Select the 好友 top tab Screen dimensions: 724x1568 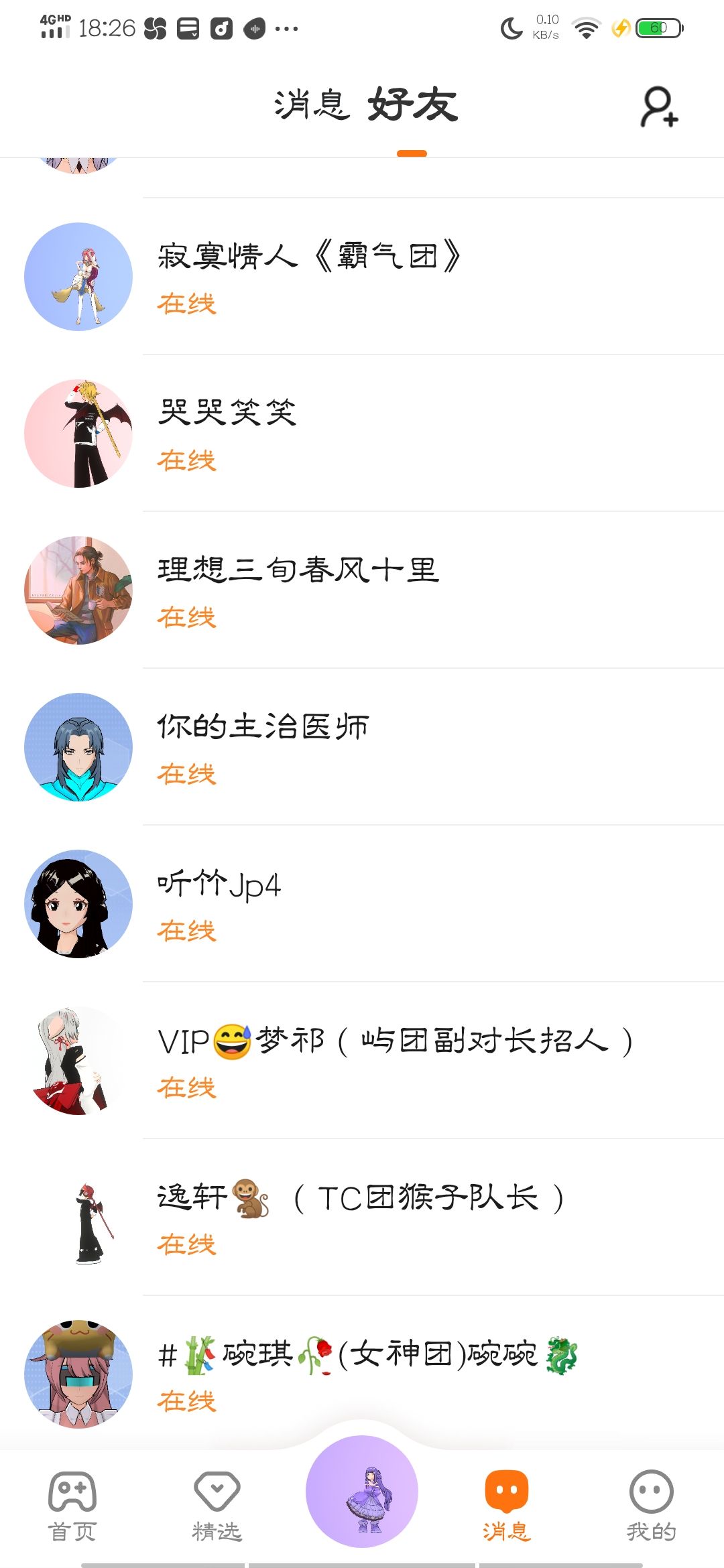point(412,105)
